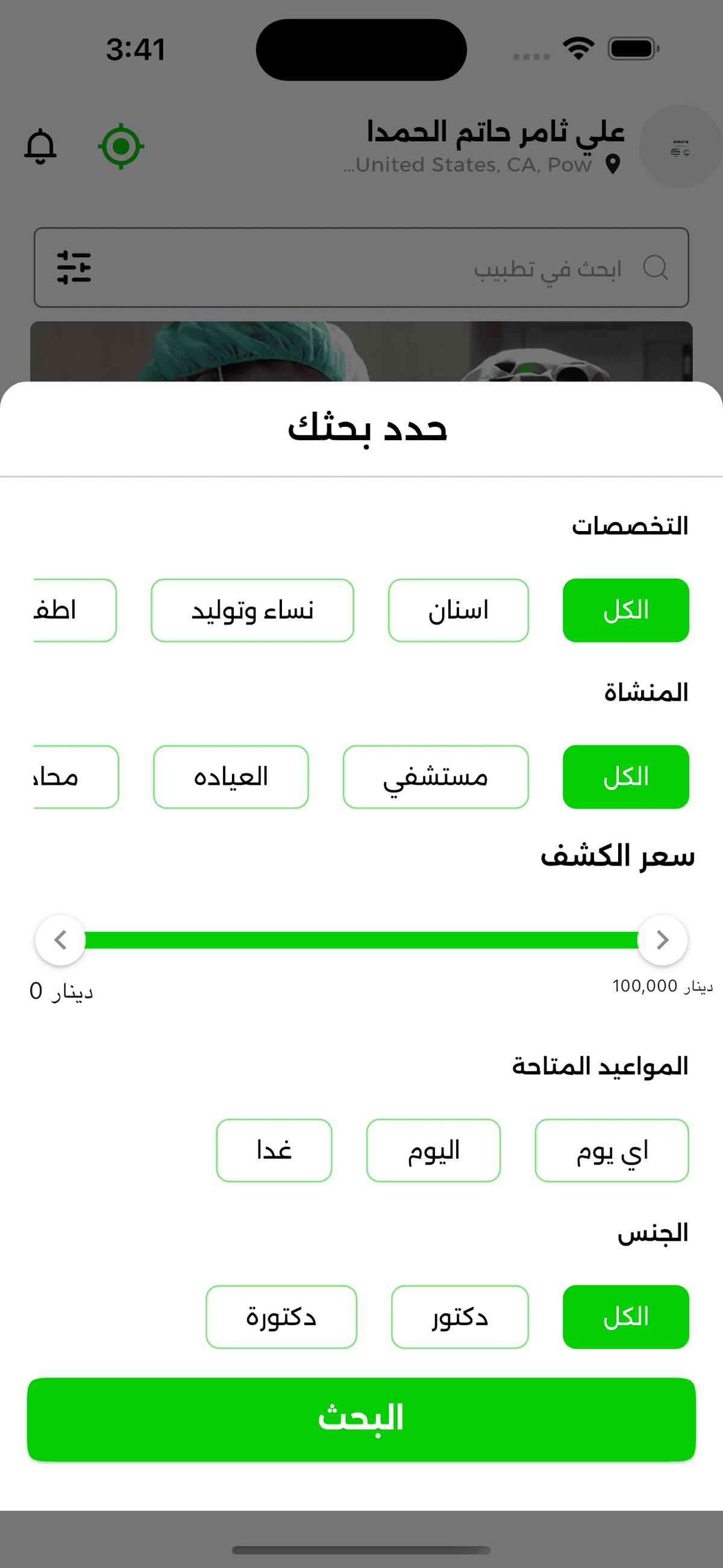The width and height of the screenshot is (723, 1568).
Task: Choose the نساء وتوليد specialty chip
Action: (x=252, y=610)
